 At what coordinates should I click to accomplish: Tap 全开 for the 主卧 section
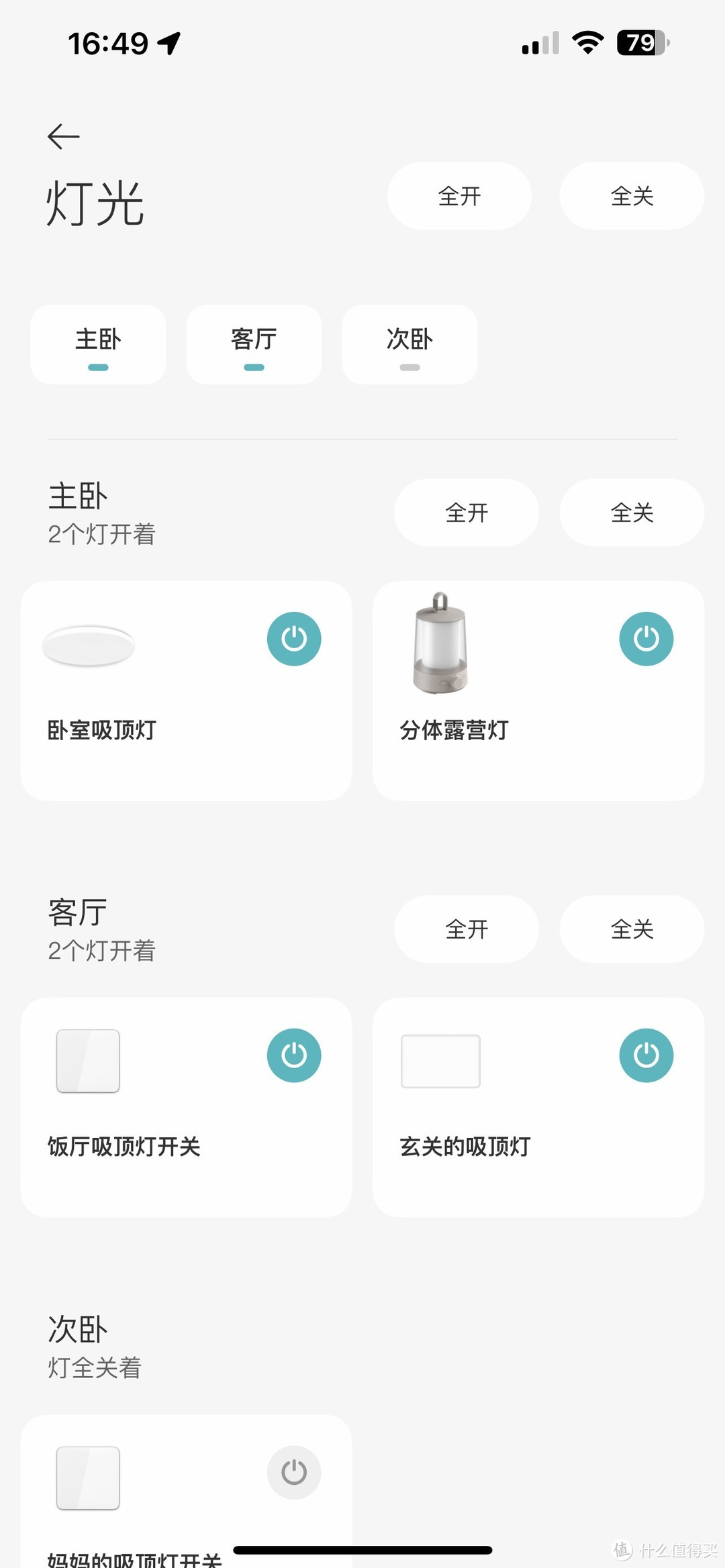pyautogui.click(x=467, y=513)
